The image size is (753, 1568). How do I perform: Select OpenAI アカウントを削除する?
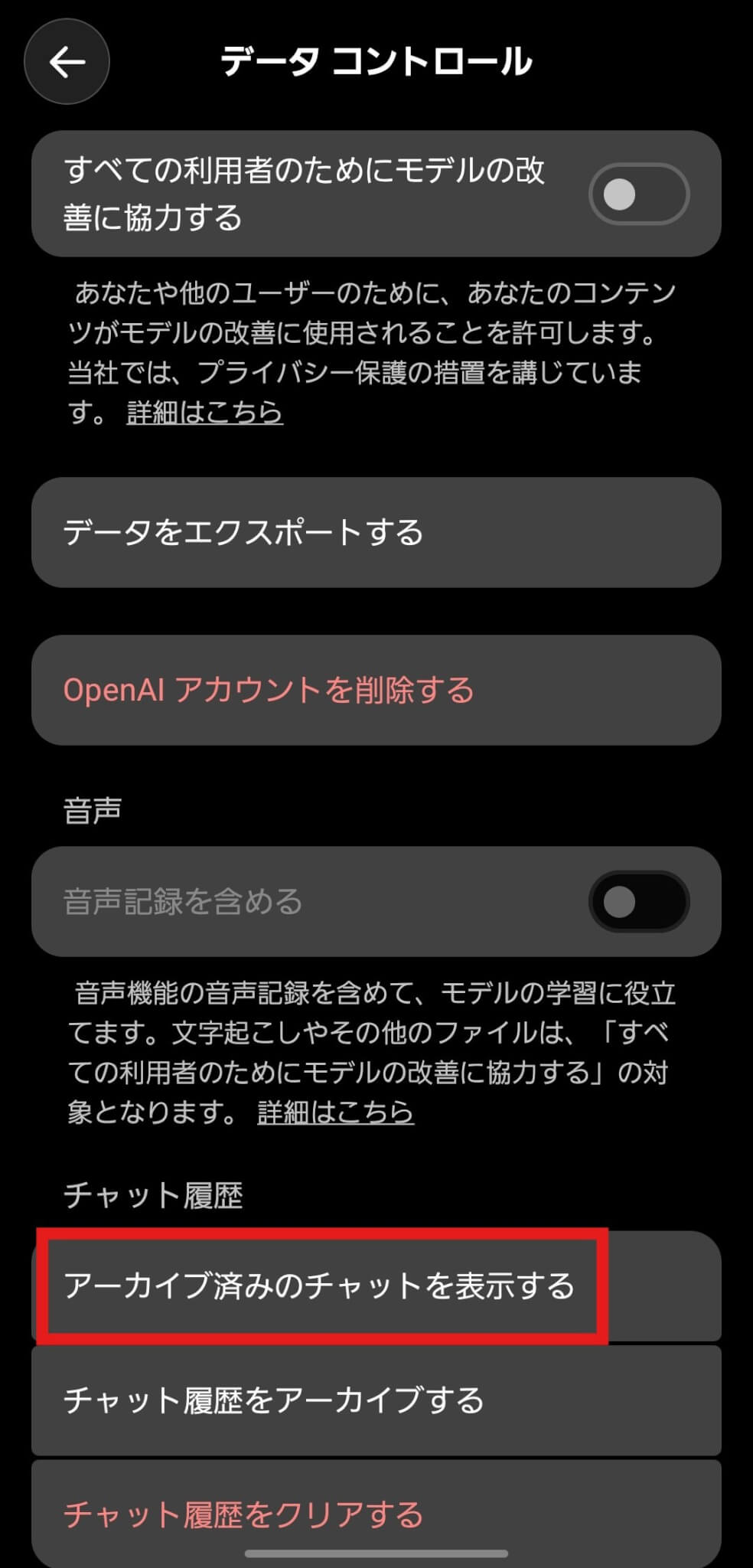(x=376, y=690)
